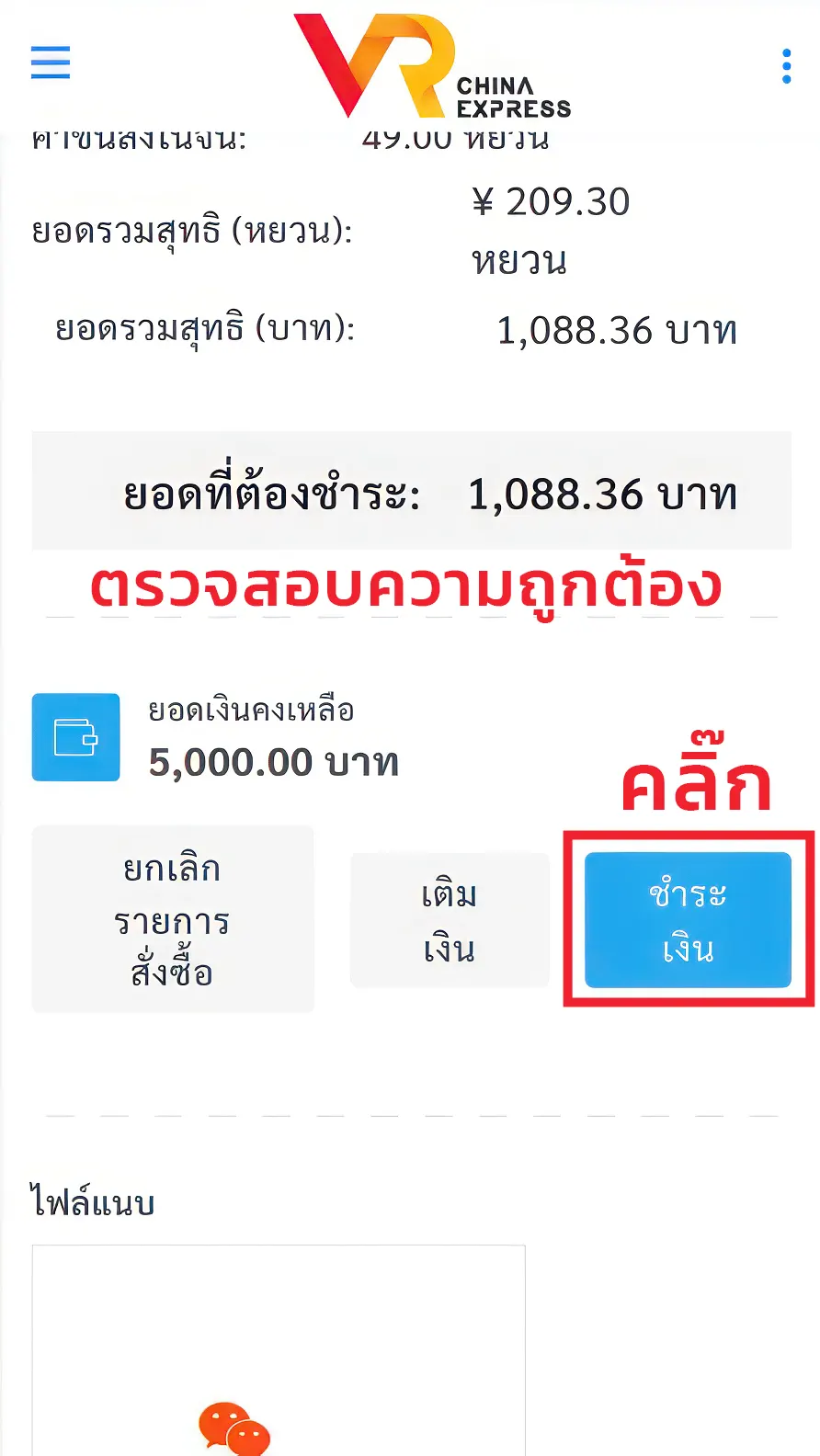Image resolution: width=820 pixels, height=1456 pixels.
Task: Open the hamburger drawer menu
Action: point(51,63)
